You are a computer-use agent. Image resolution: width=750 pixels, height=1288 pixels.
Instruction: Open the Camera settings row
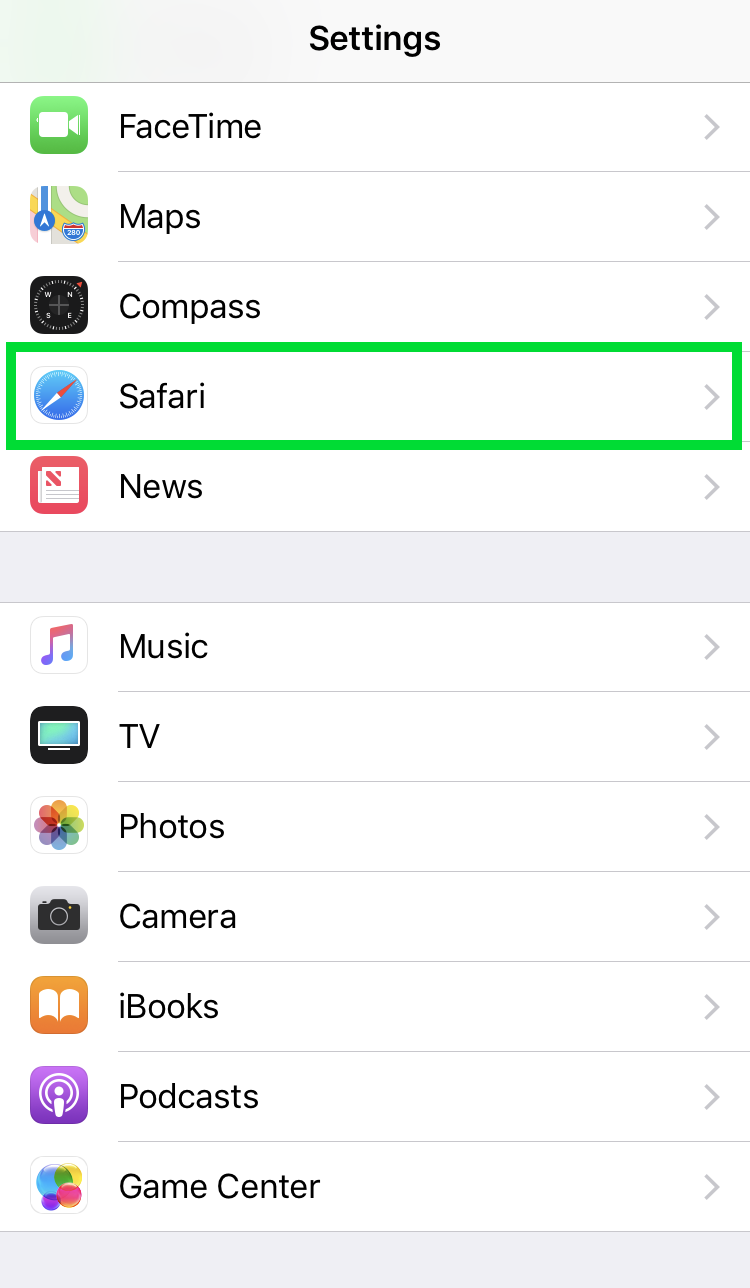(x=375, y=917)
